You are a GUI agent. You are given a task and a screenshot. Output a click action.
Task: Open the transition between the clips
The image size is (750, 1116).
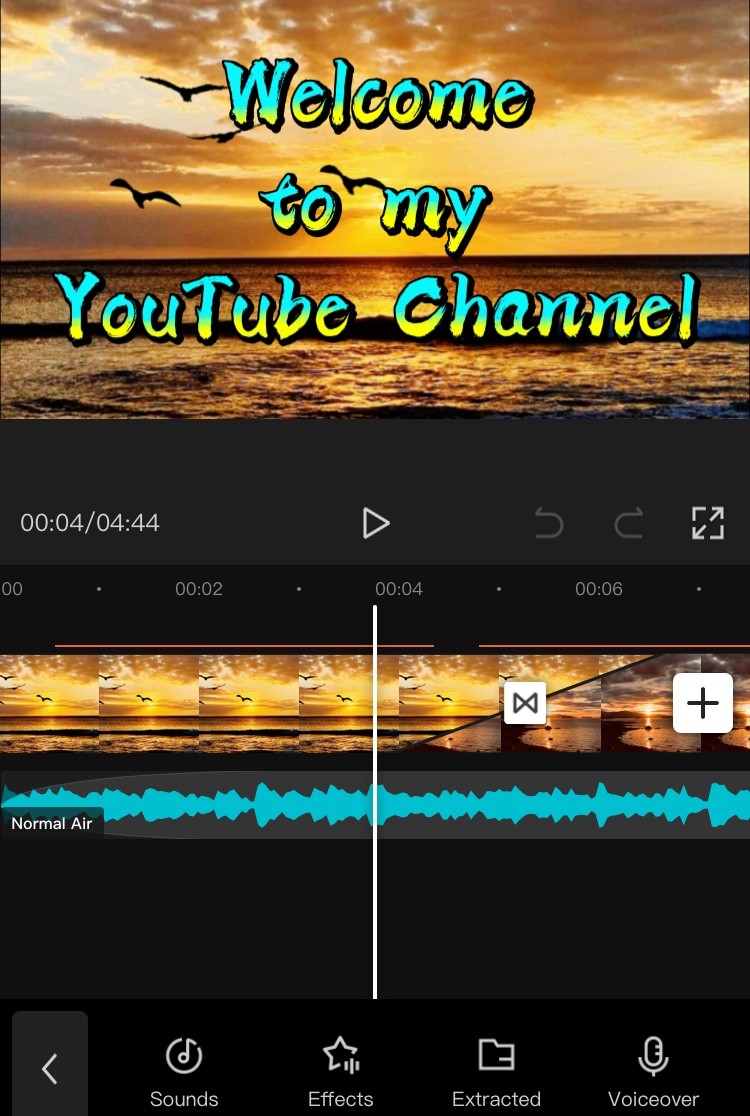(525, 703)
